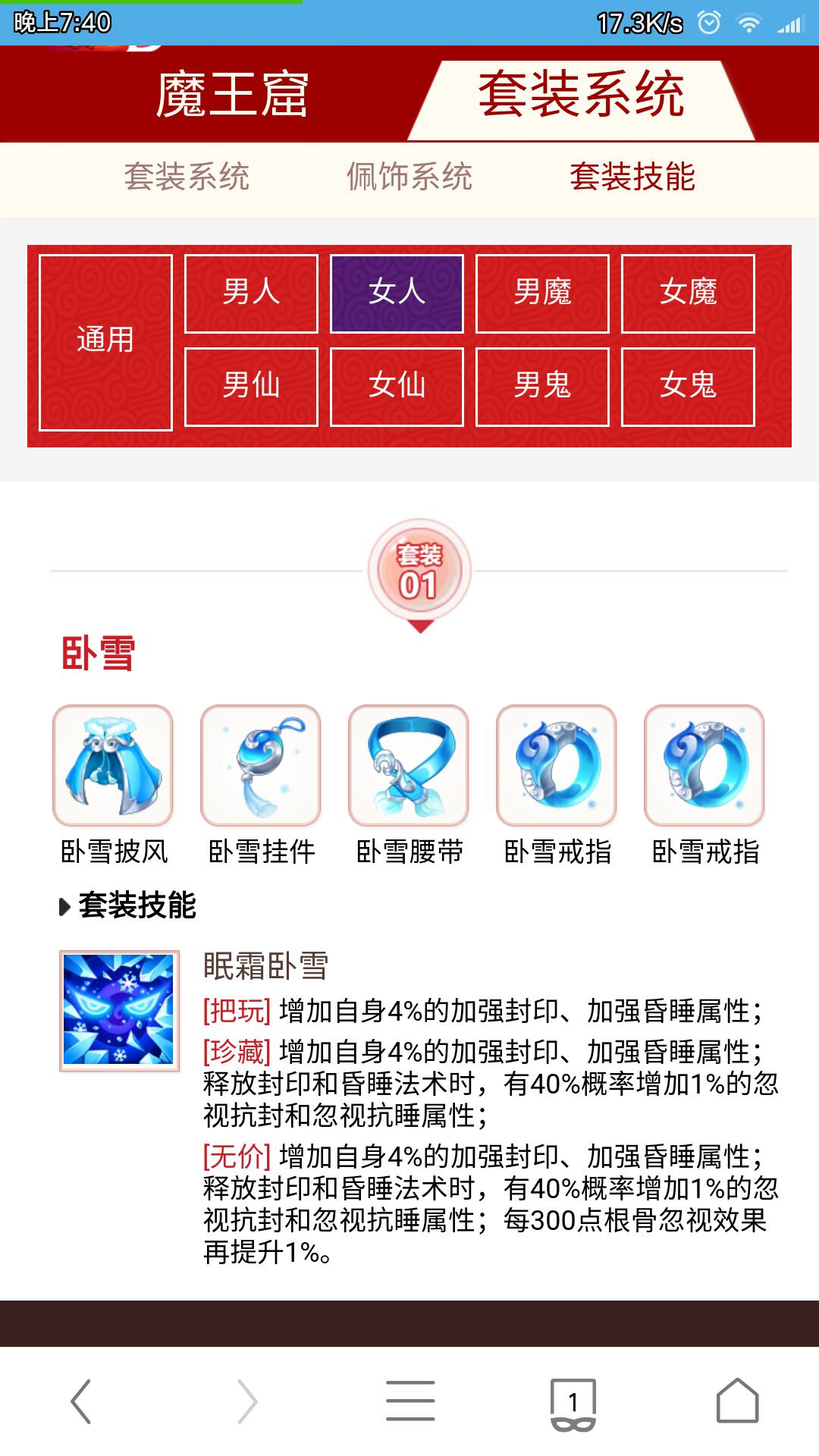
Task: Go back in the browser
Action: [x=82, y=1401]
